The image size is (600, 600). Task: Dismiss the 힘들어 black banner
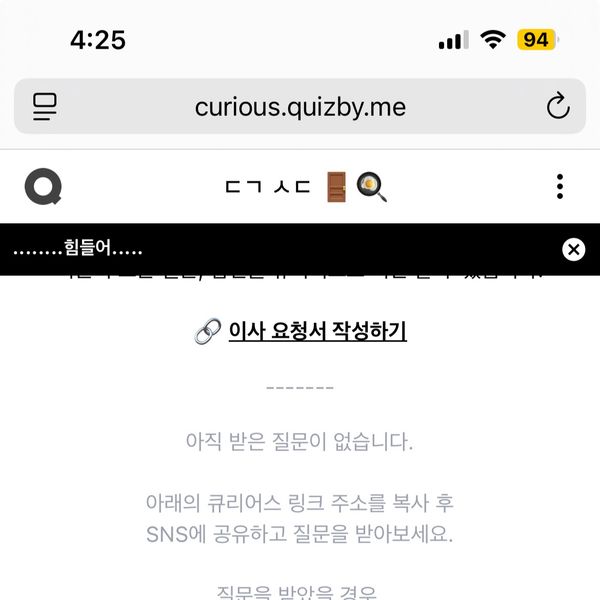coord(573,249)
